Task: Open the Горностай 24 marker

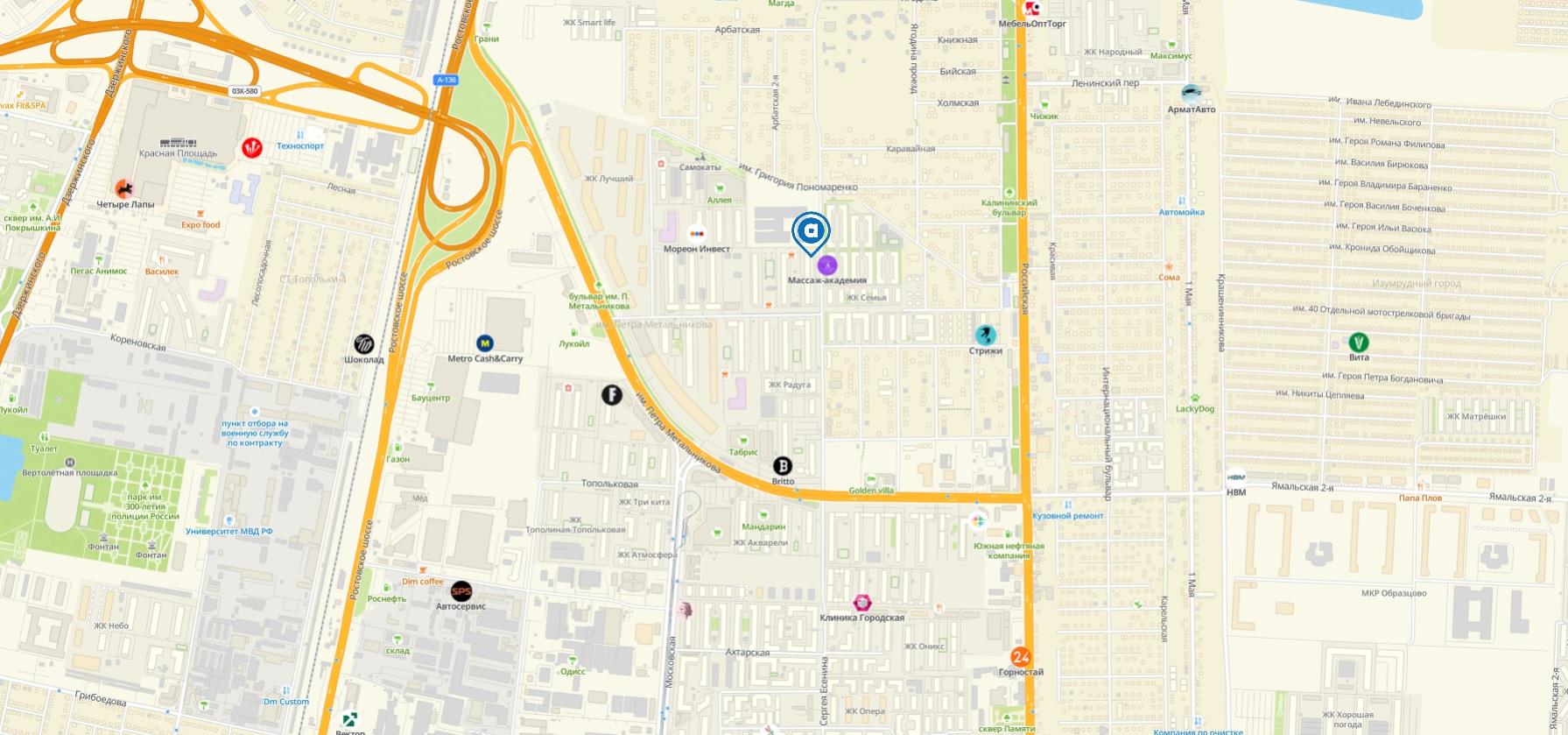Action: [x=1021, y=657]
